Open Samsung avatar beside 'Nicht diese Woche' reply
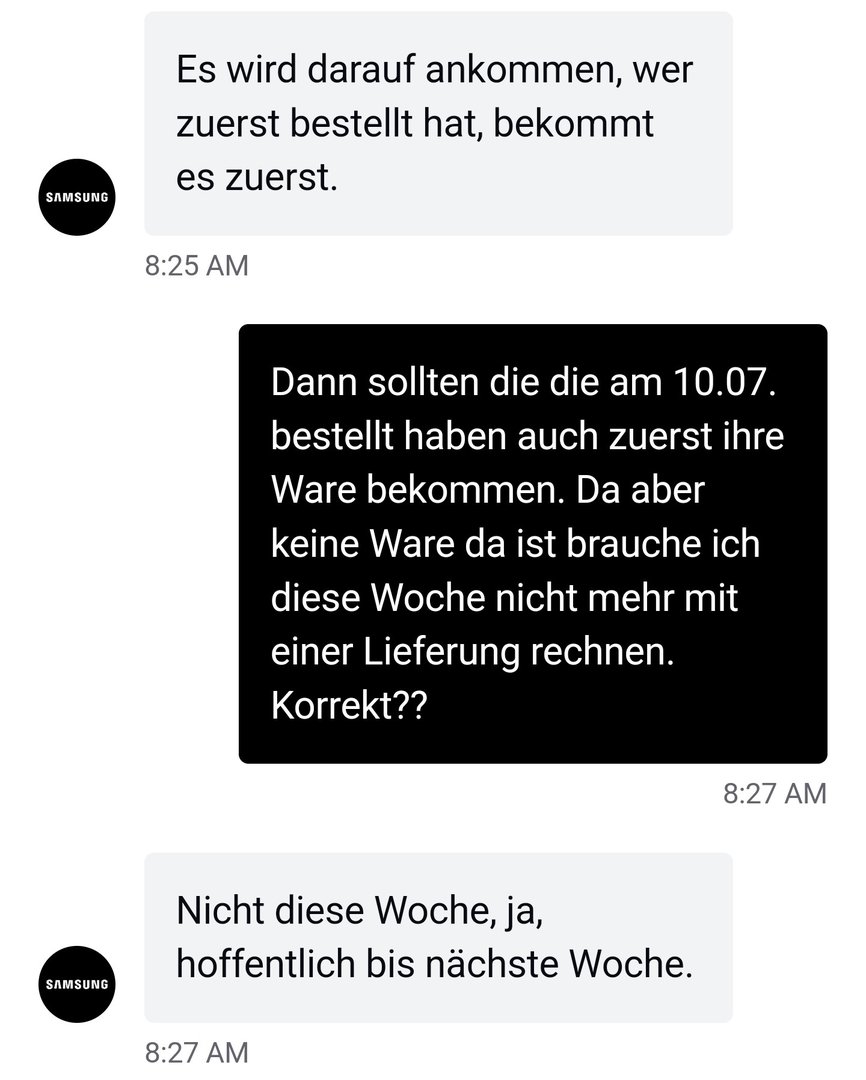Viewport: 866px width, 1080px height. (77, 984)
